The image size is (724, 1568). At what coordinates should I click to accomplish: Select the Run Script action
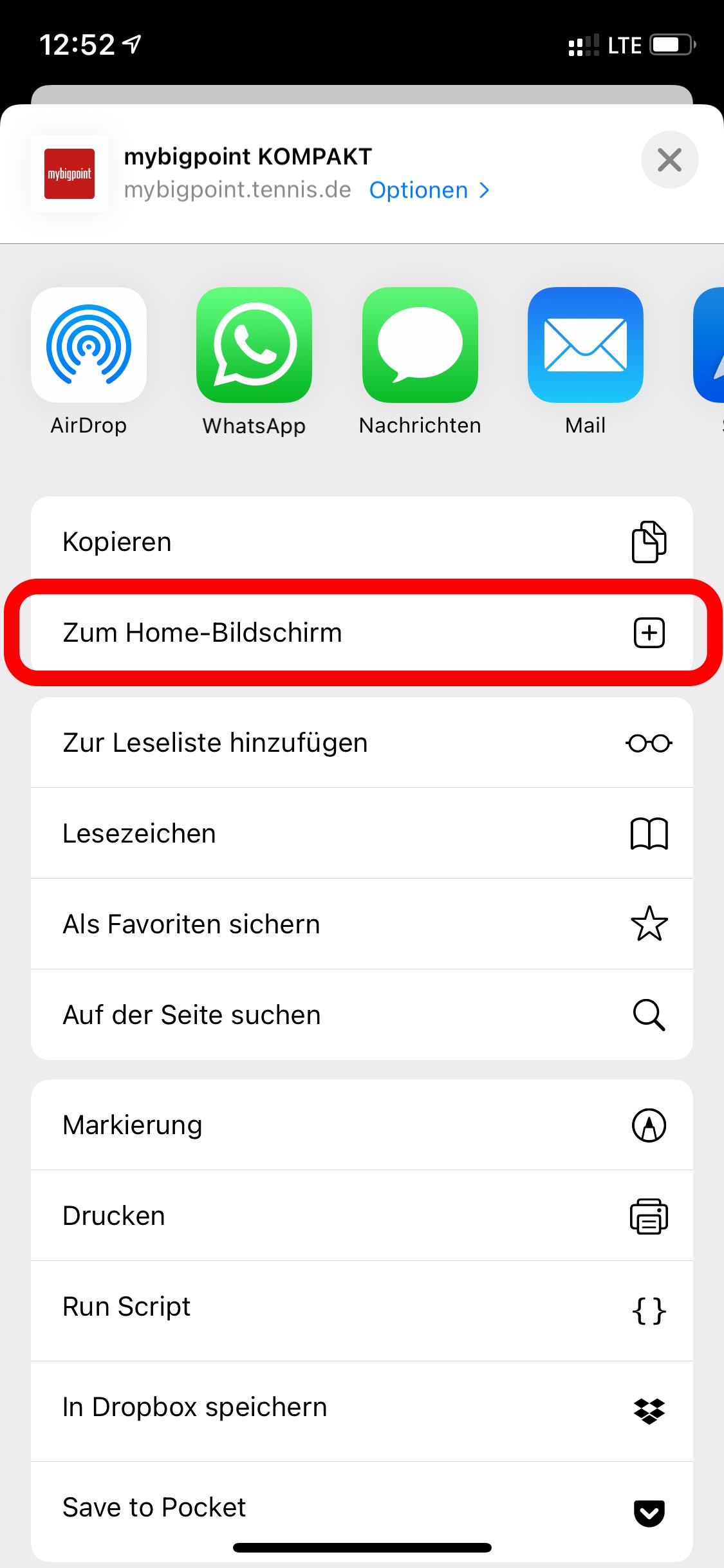(362, 1307)
